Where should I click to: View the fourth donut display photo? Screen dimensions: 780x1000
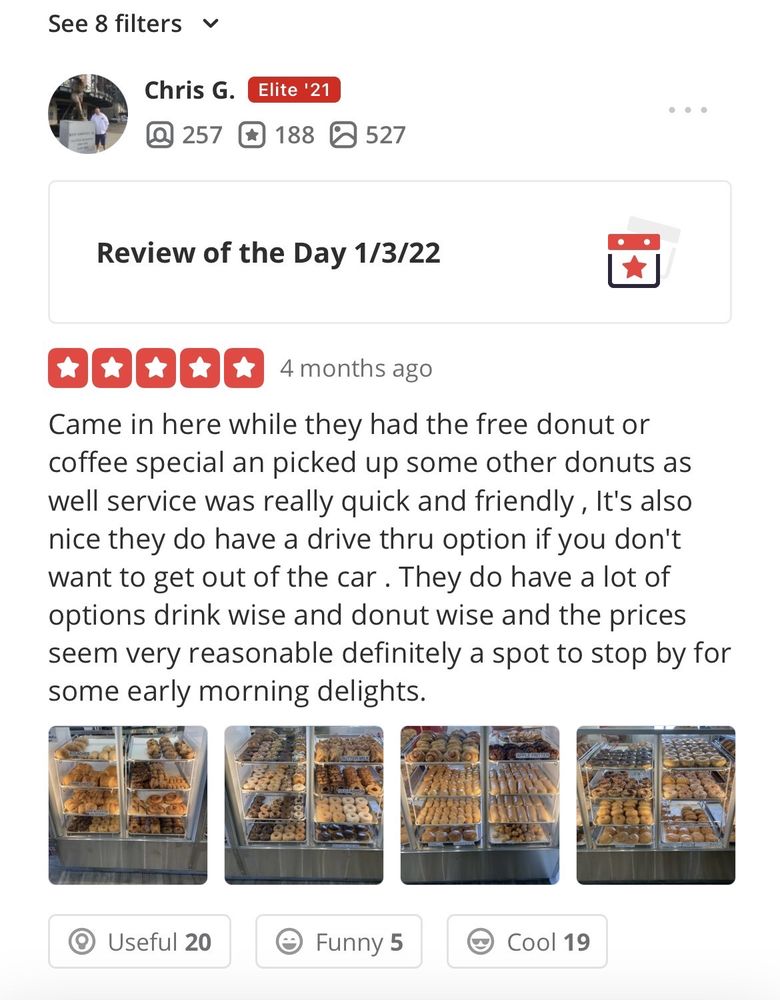coord(656,805)
